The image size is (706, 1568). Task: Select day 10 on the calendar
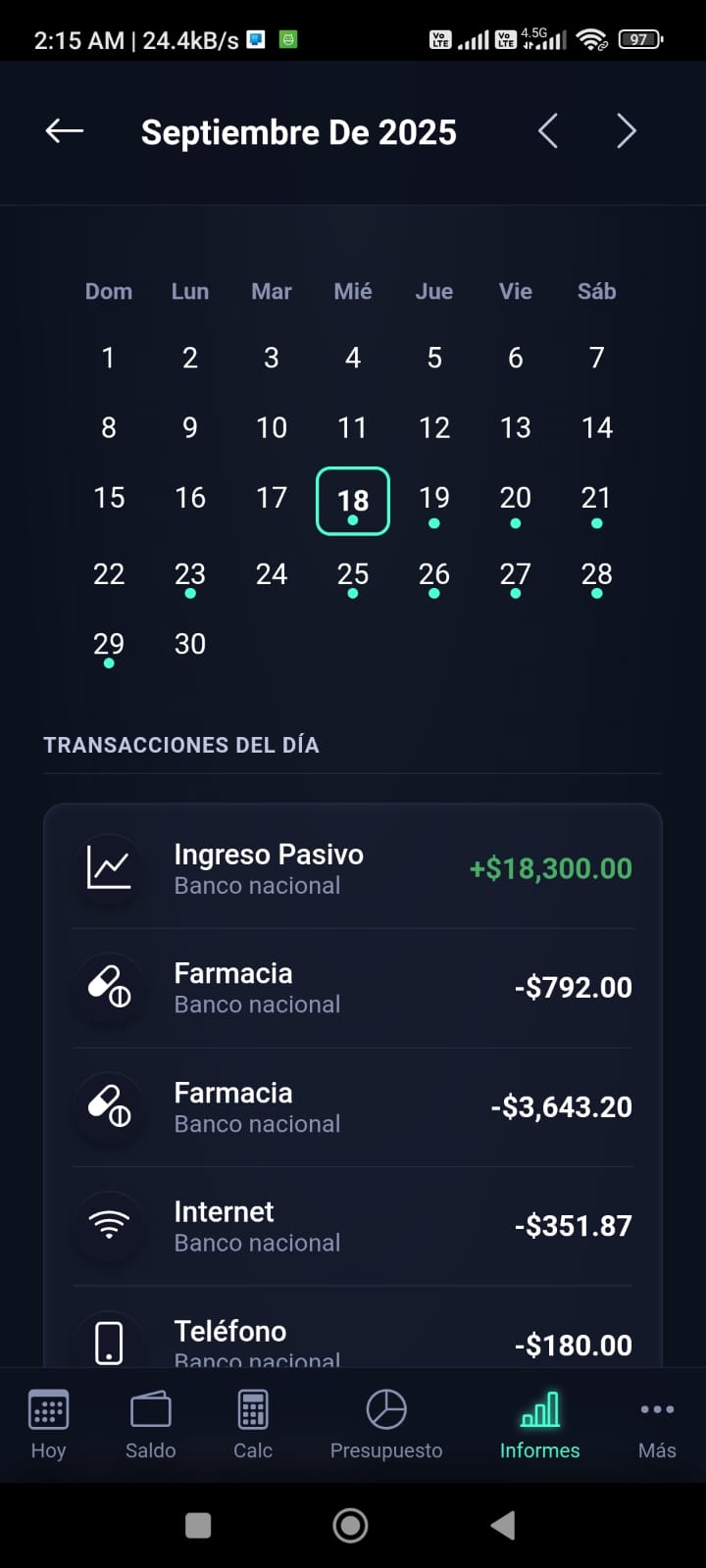click(x=272, y=427)
